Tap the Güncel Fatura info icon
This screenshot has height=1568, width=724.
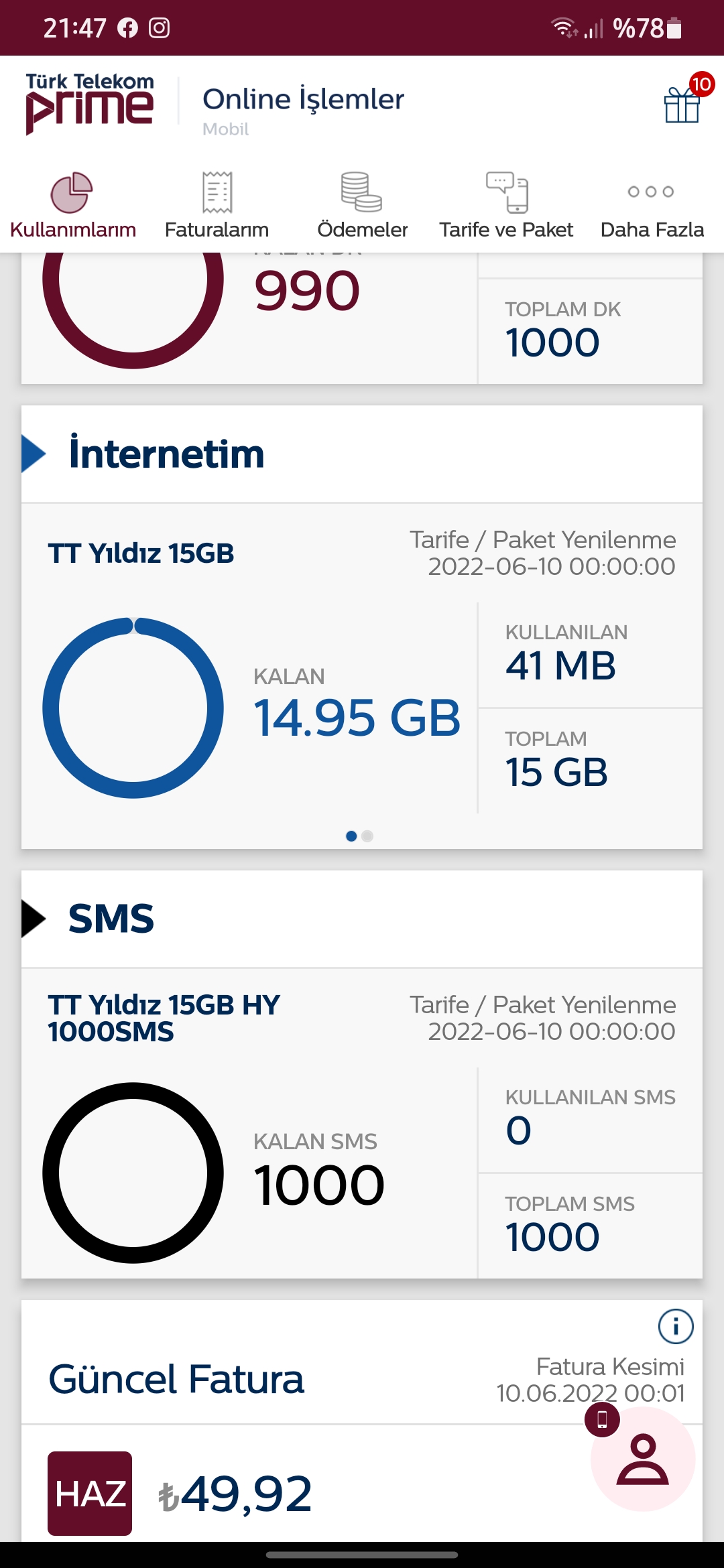676,1326
